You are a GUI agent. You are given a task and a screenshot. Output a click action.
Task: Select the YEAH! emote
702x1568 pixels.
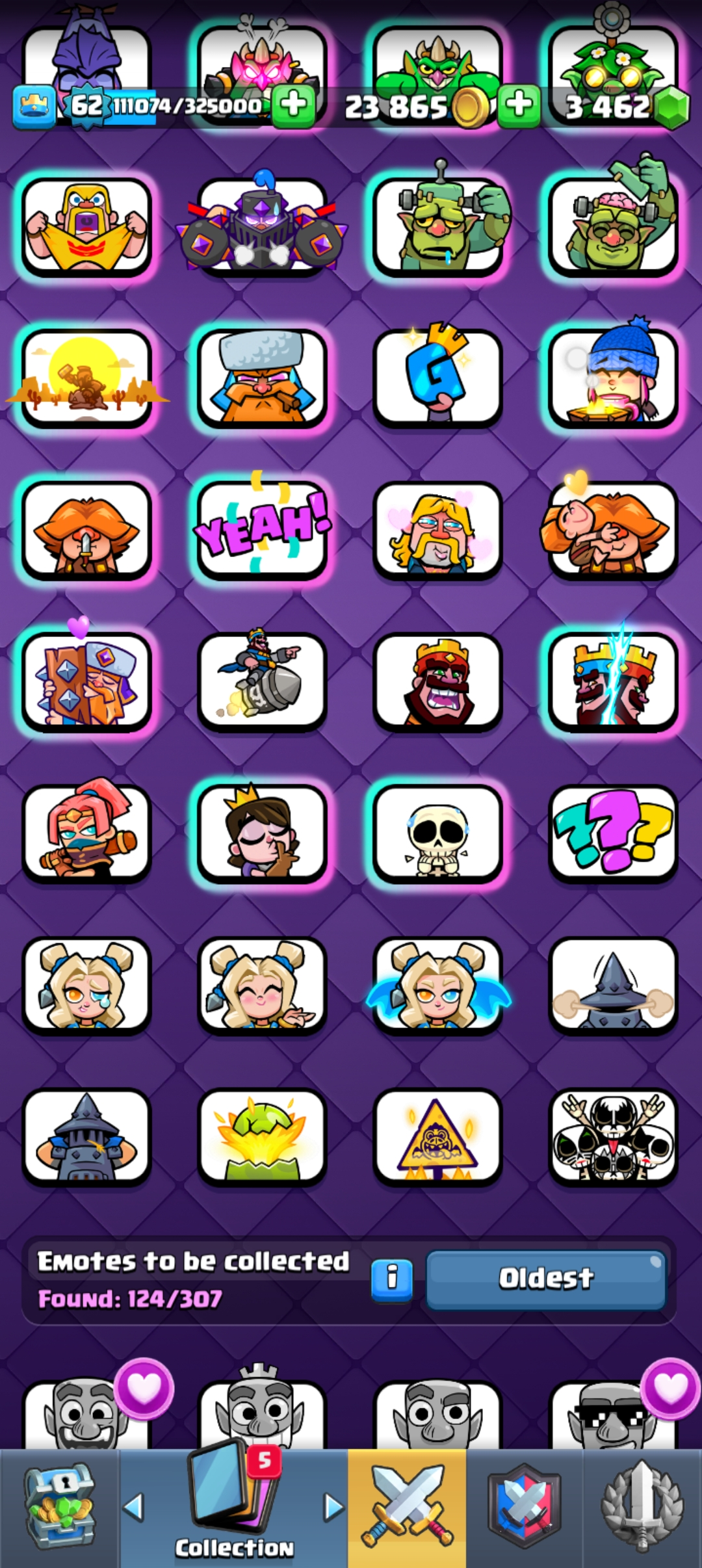[262, 530]
